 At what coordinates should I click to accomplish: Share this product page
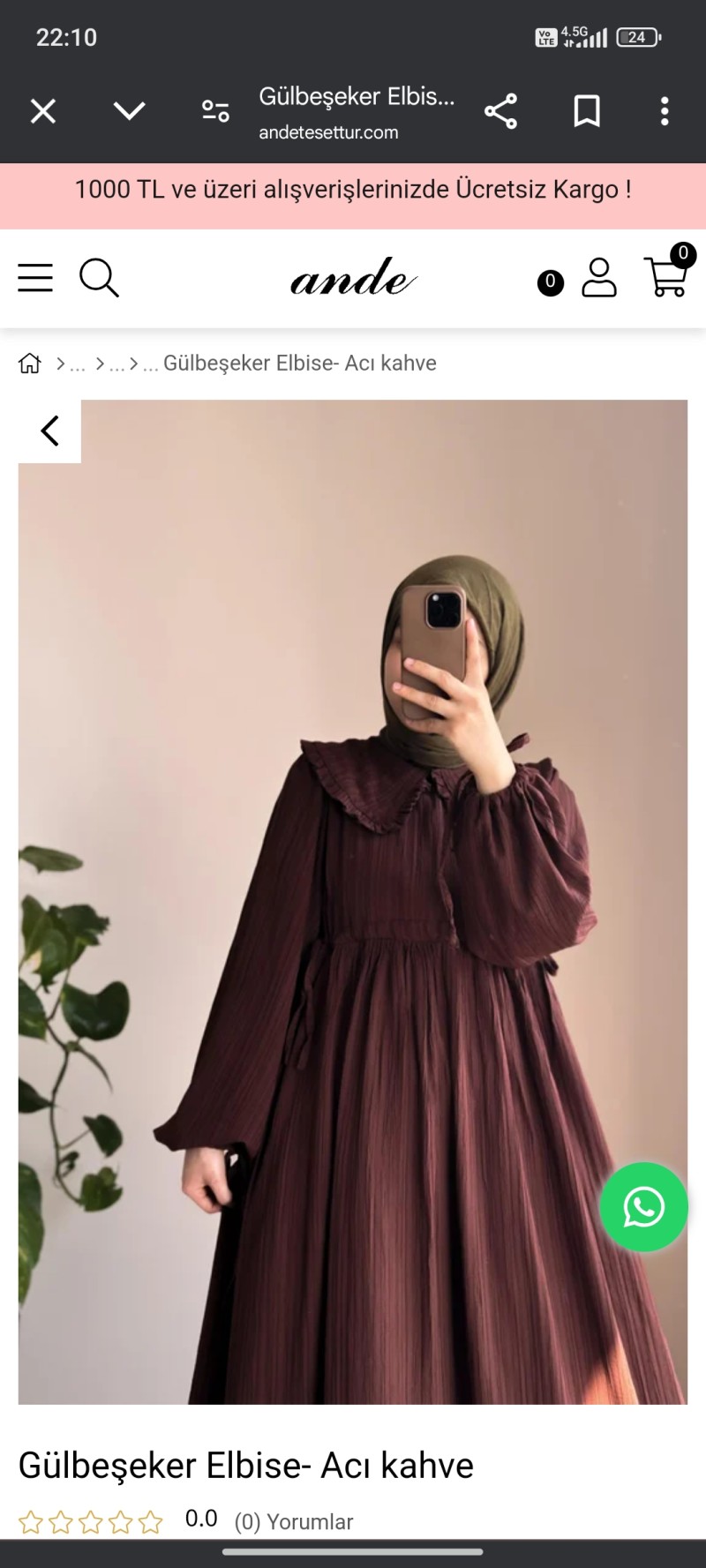pos(500,111)
